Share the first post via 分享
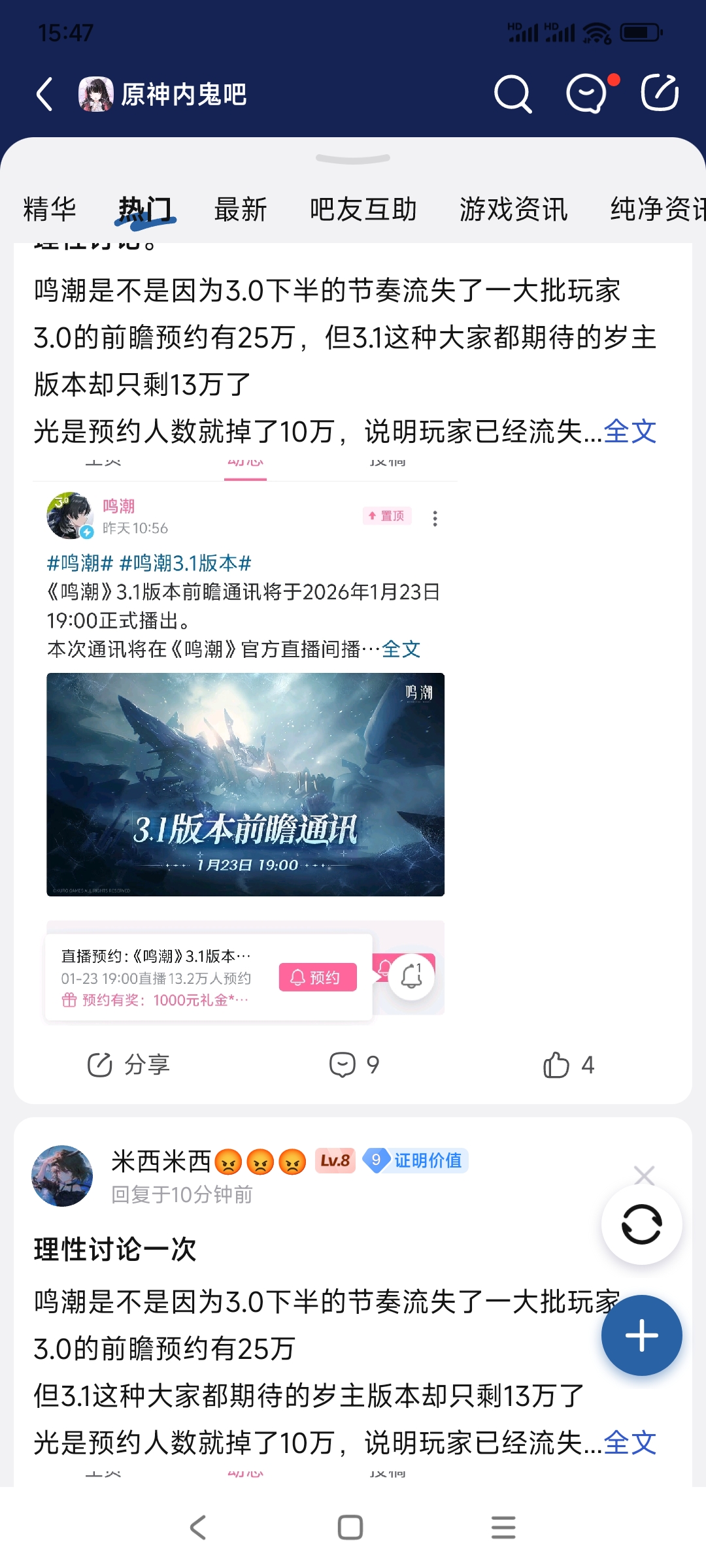Screen dimensions: 706x1568 pyautogui.click(x=129, y=1065)
